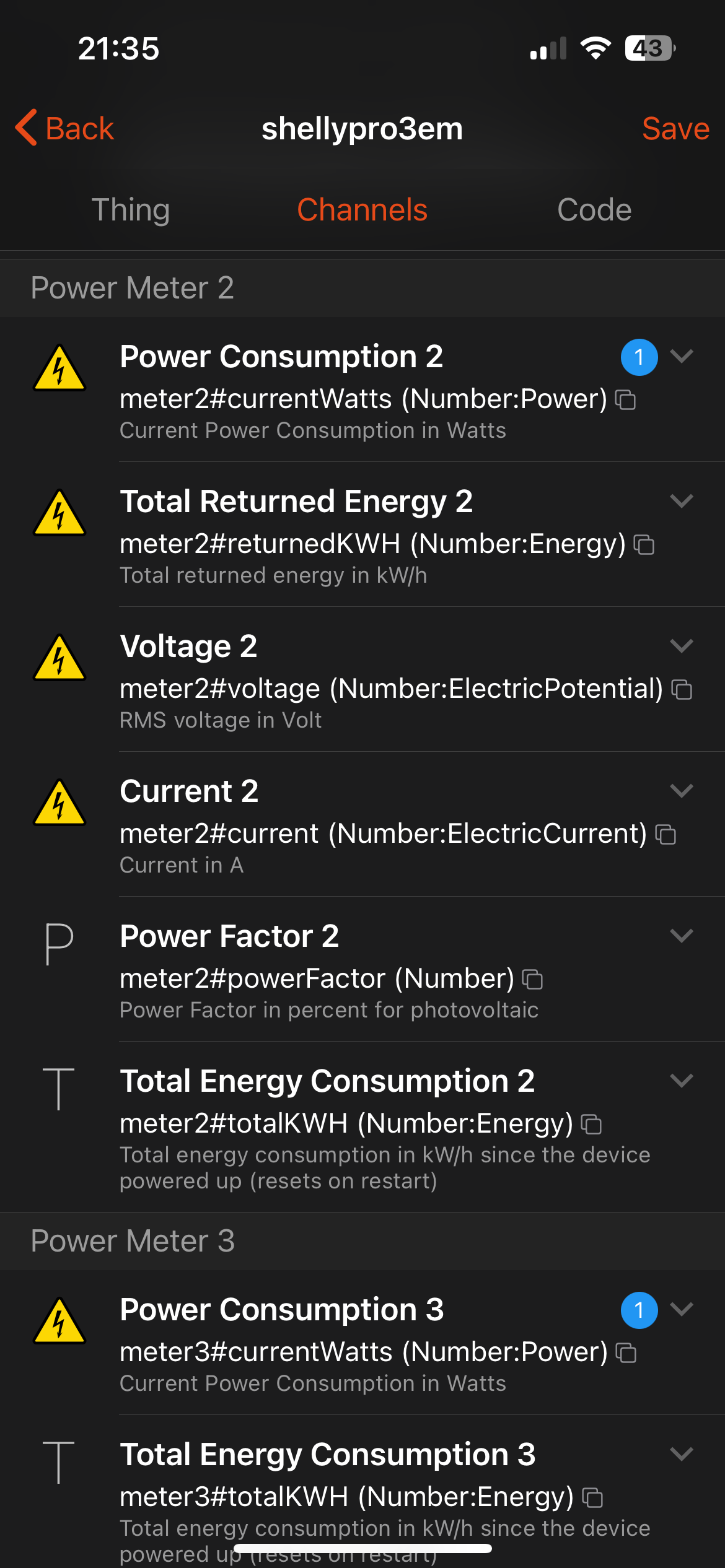Expand the Power Consumption 3 channel
This screenshot has height=1568, width=725.
point(682,1309)
